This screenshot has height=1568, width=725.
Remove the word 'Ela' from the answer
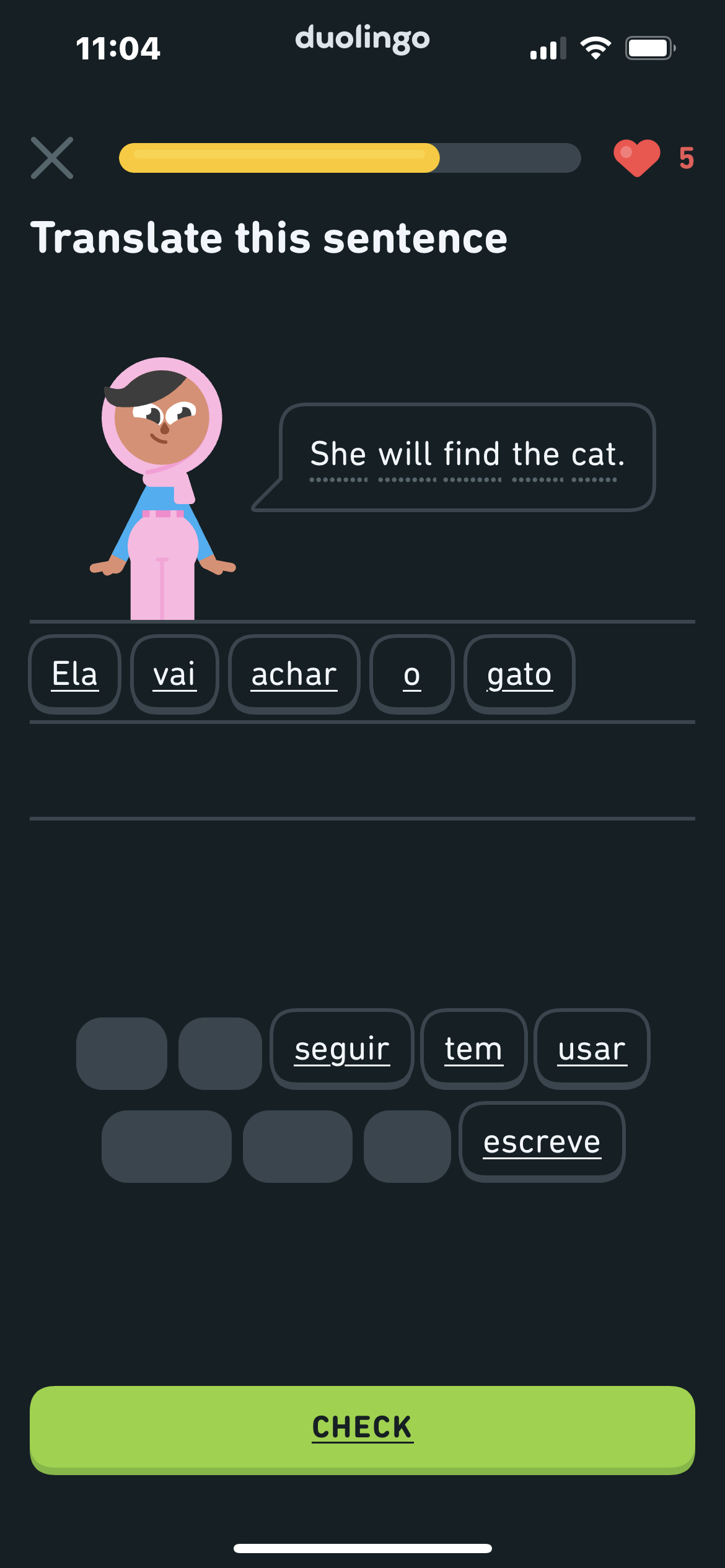point(74,674)
